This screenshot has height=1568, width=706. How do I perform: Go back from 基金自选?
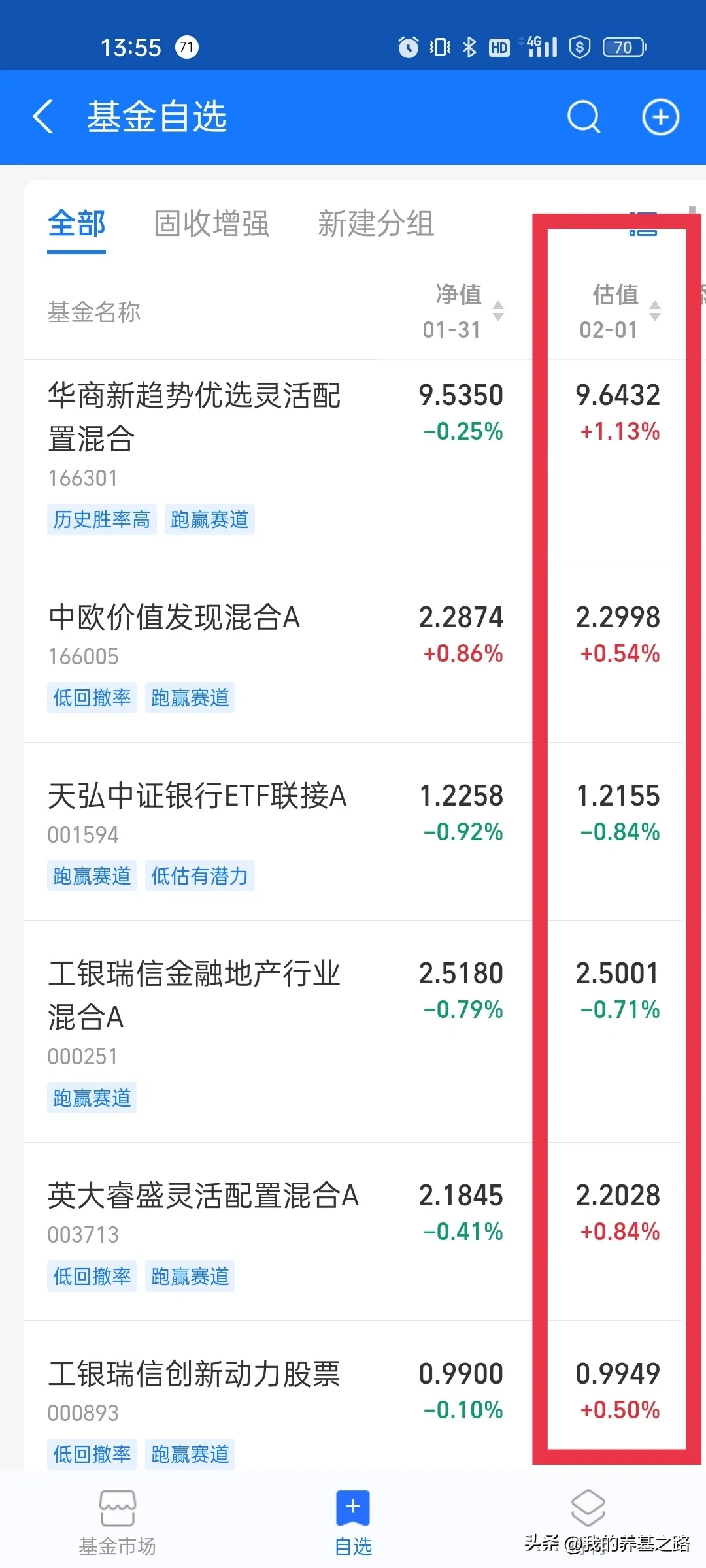pos(43,117)
